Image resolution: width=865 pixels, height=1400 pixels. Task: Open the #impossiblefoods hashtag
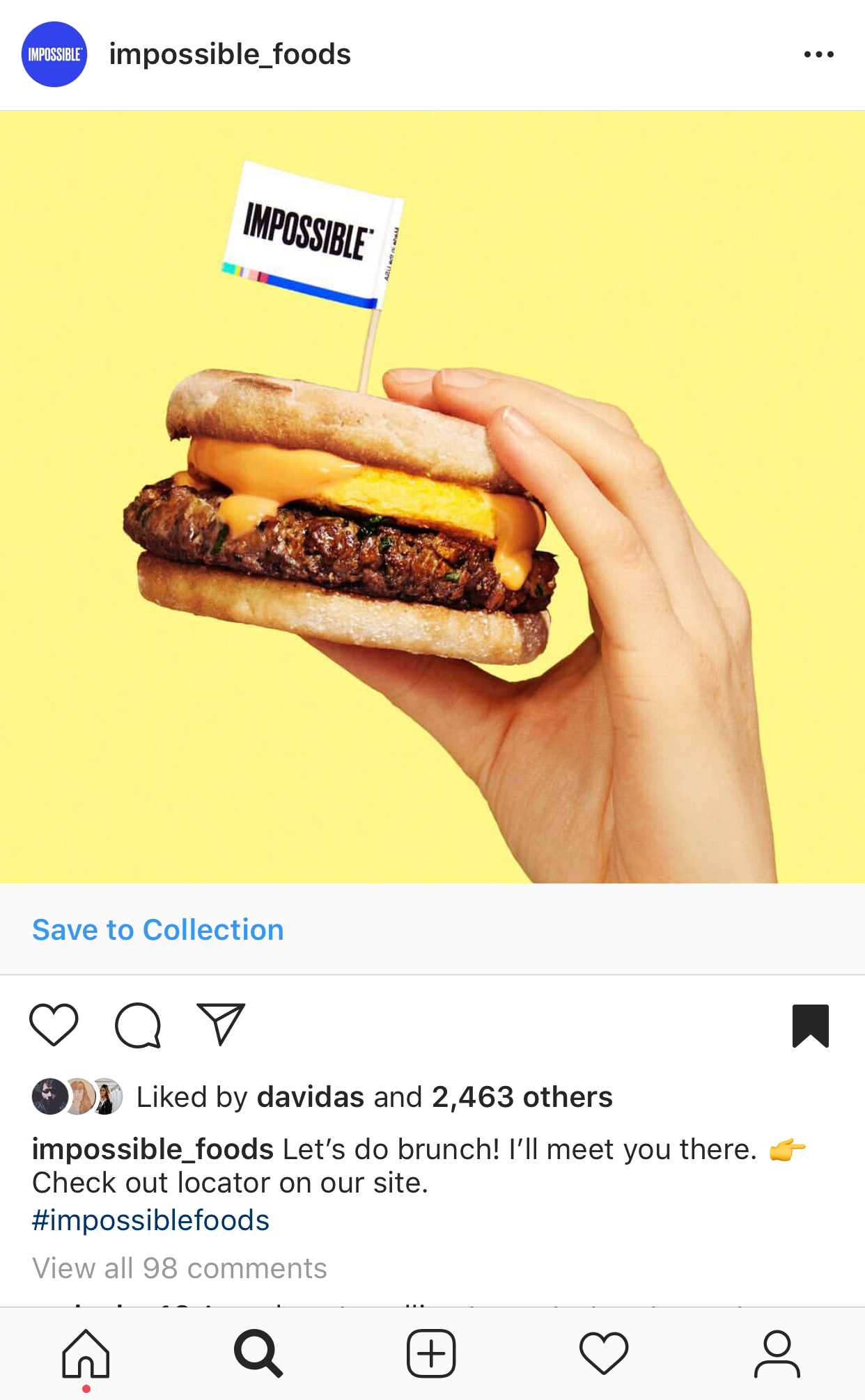click(150, 1220)
